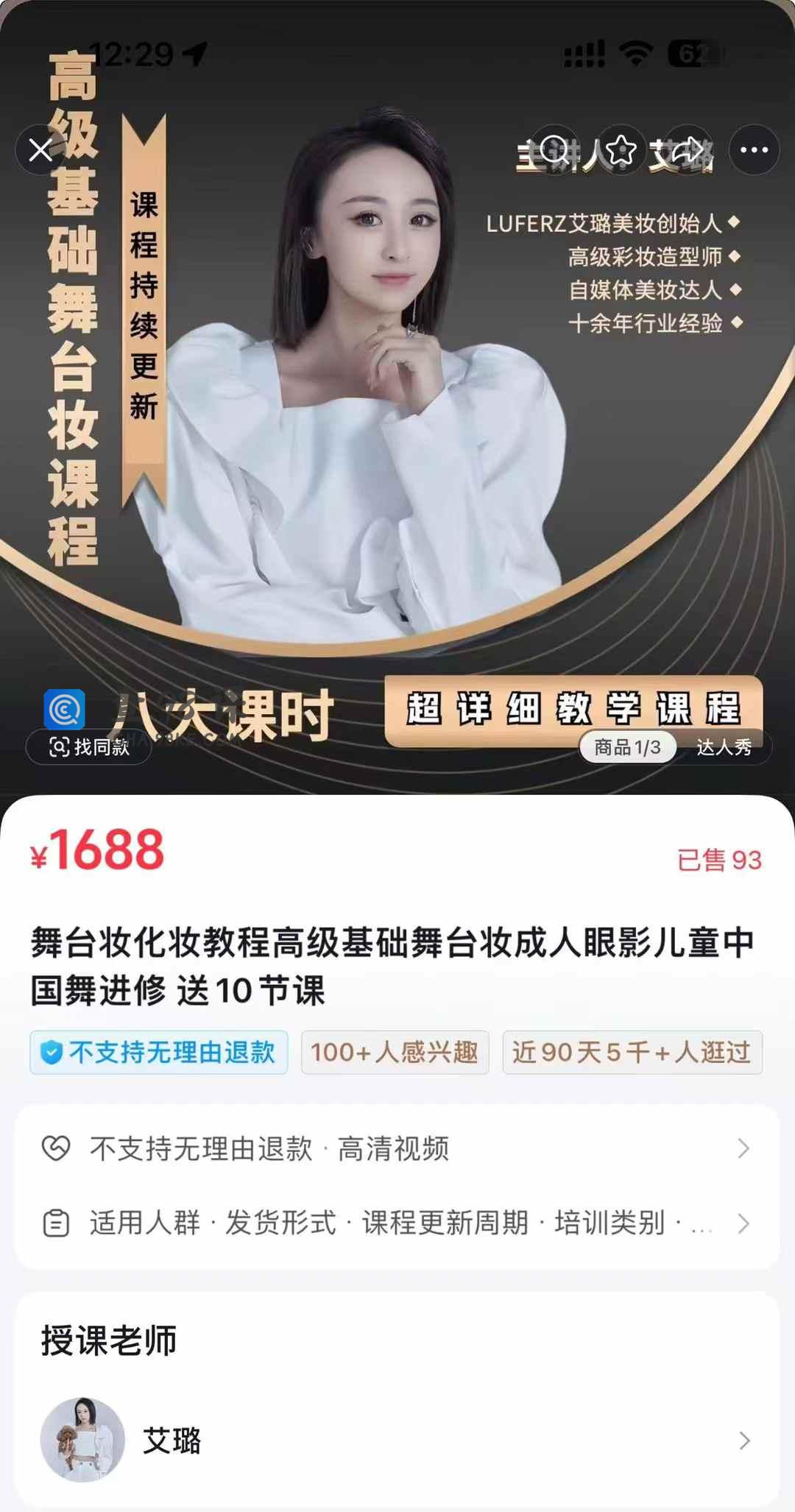Expand the 适用人群 · 发货形式 details row
The height and width of the screenshot is (1512, 795).
397,1223
